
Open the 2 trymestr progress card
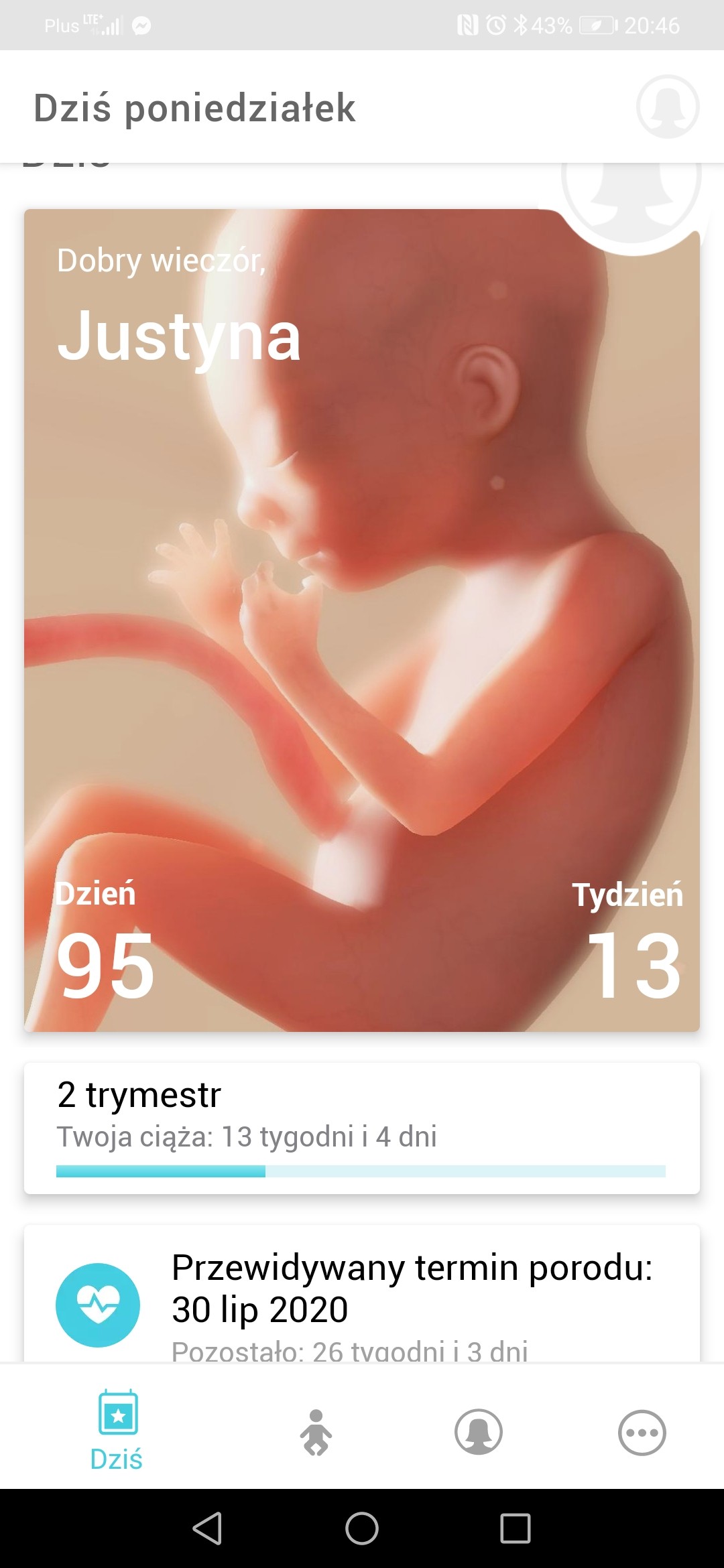362,1128
